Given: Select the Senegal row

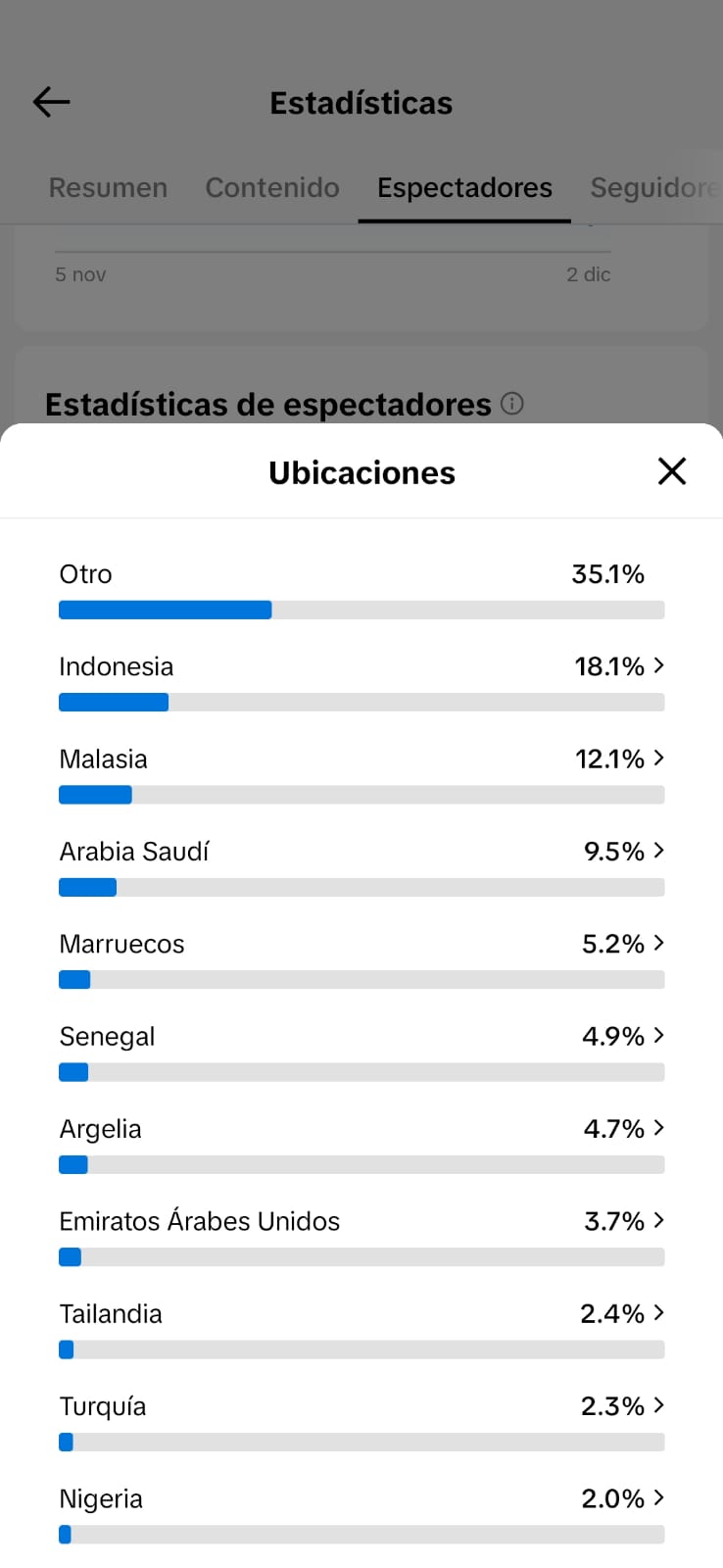Looking at the screenshot, I should (x=361, y=1037).
